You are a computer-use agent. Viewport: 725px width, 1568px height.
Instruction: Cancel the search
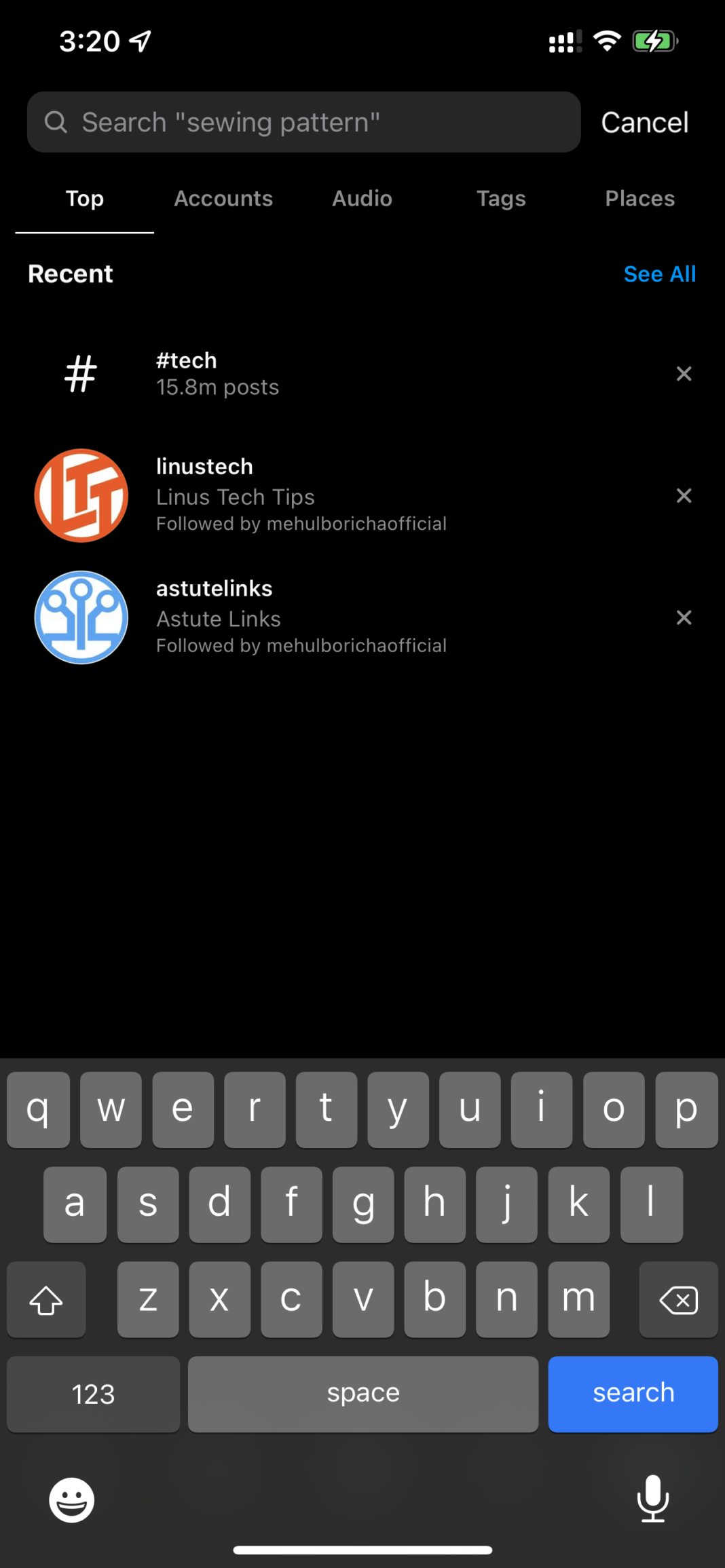[x=644, y=123]
